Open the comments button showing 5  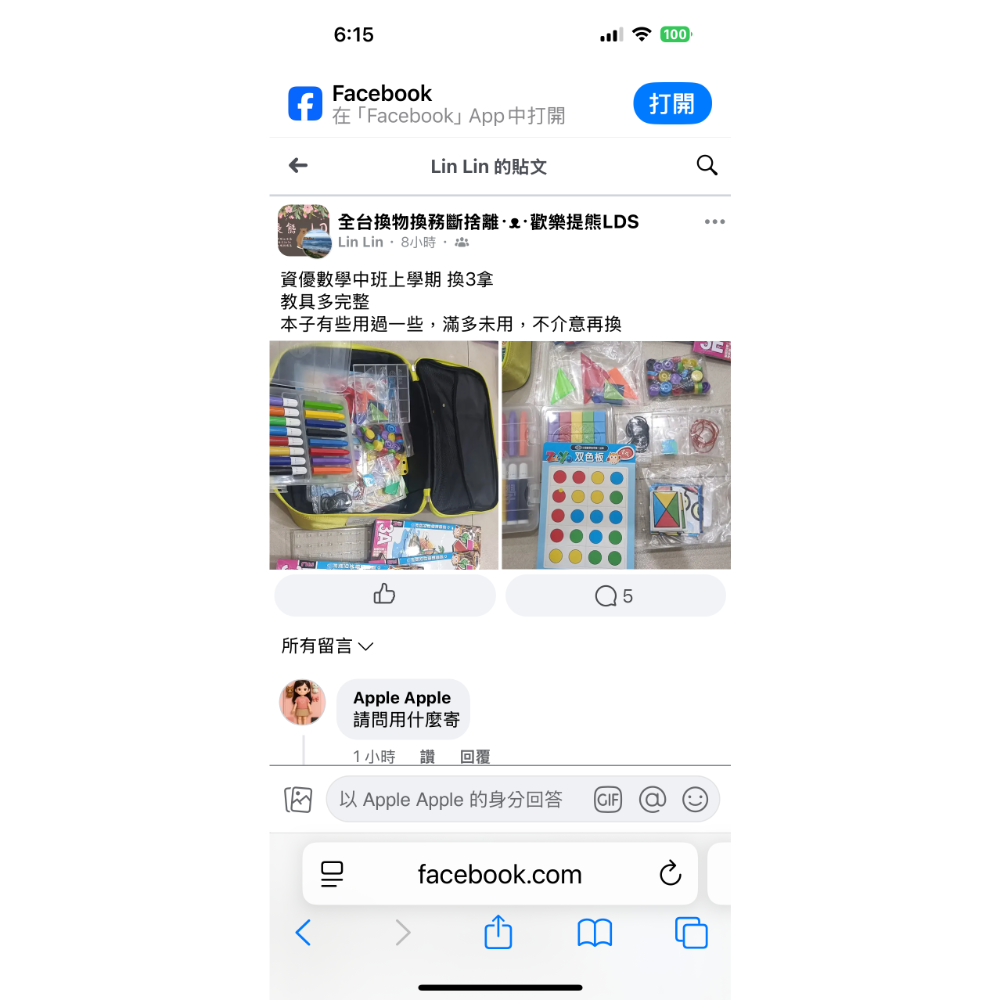[x=615, y=596]
